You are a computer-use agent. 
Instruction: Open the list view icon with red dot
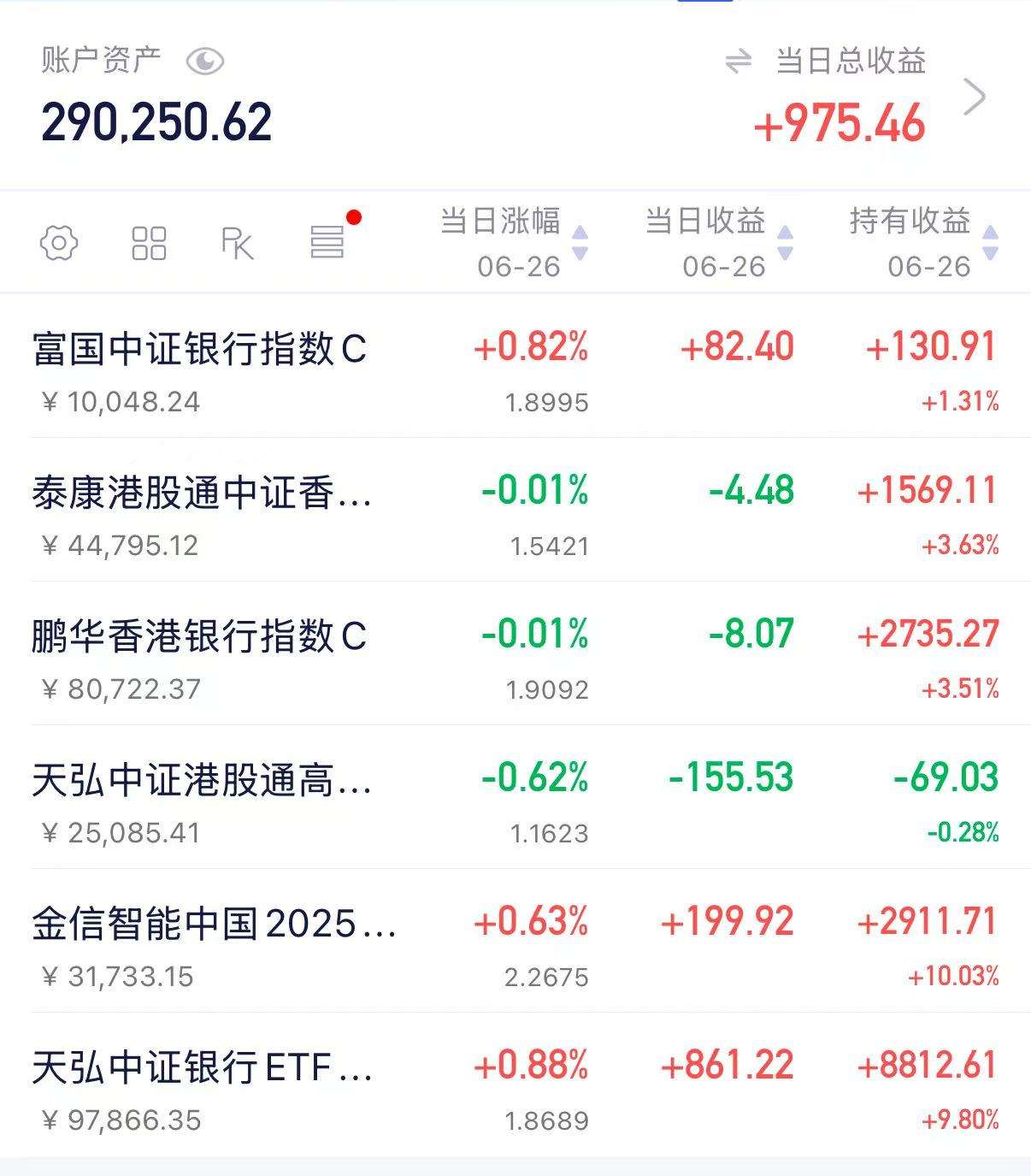click(x=329, y=244)
